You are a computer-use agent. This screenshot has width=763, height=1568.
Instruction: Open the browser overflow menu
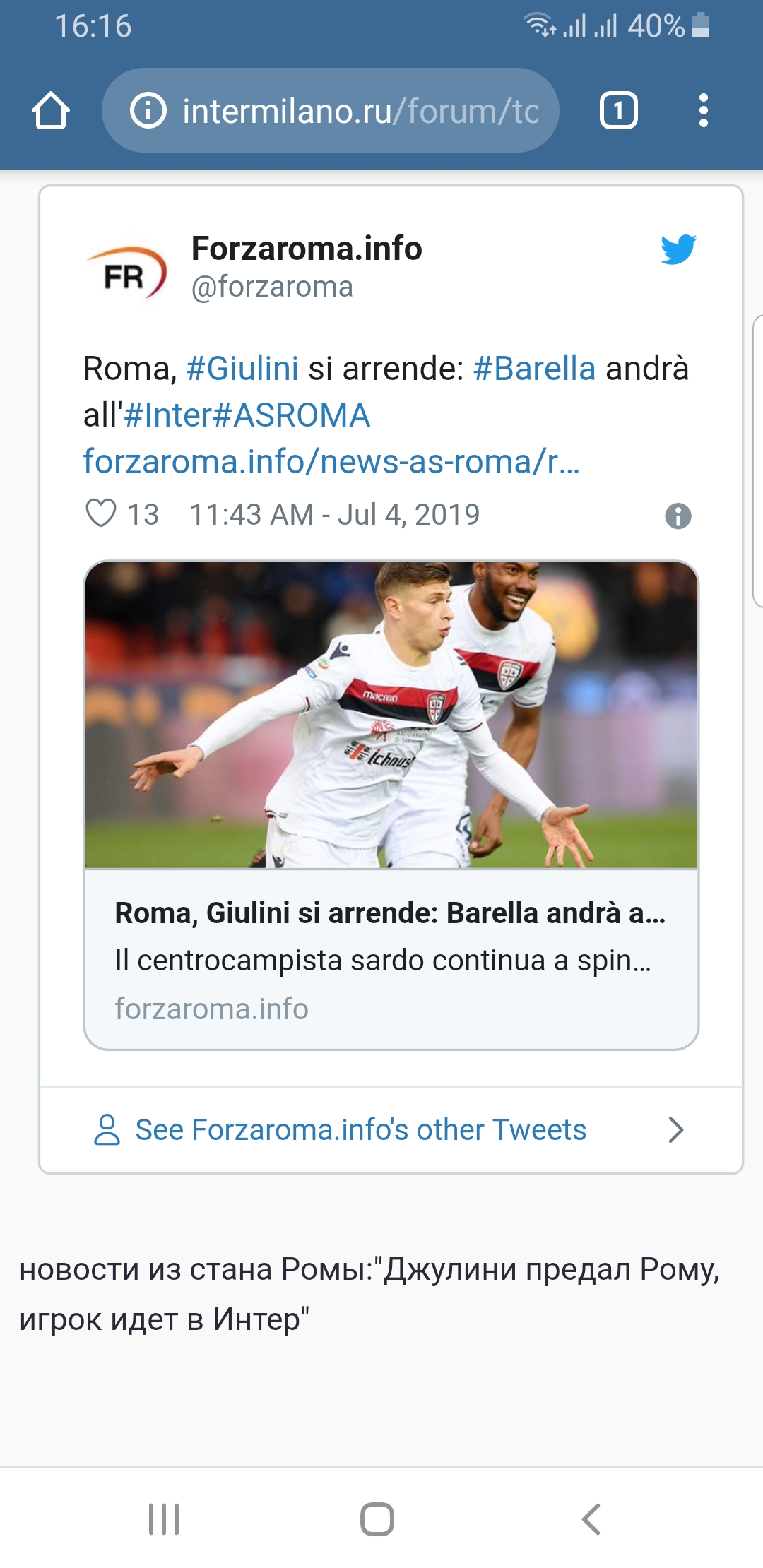pyautogui.click(x=703, y=111)
